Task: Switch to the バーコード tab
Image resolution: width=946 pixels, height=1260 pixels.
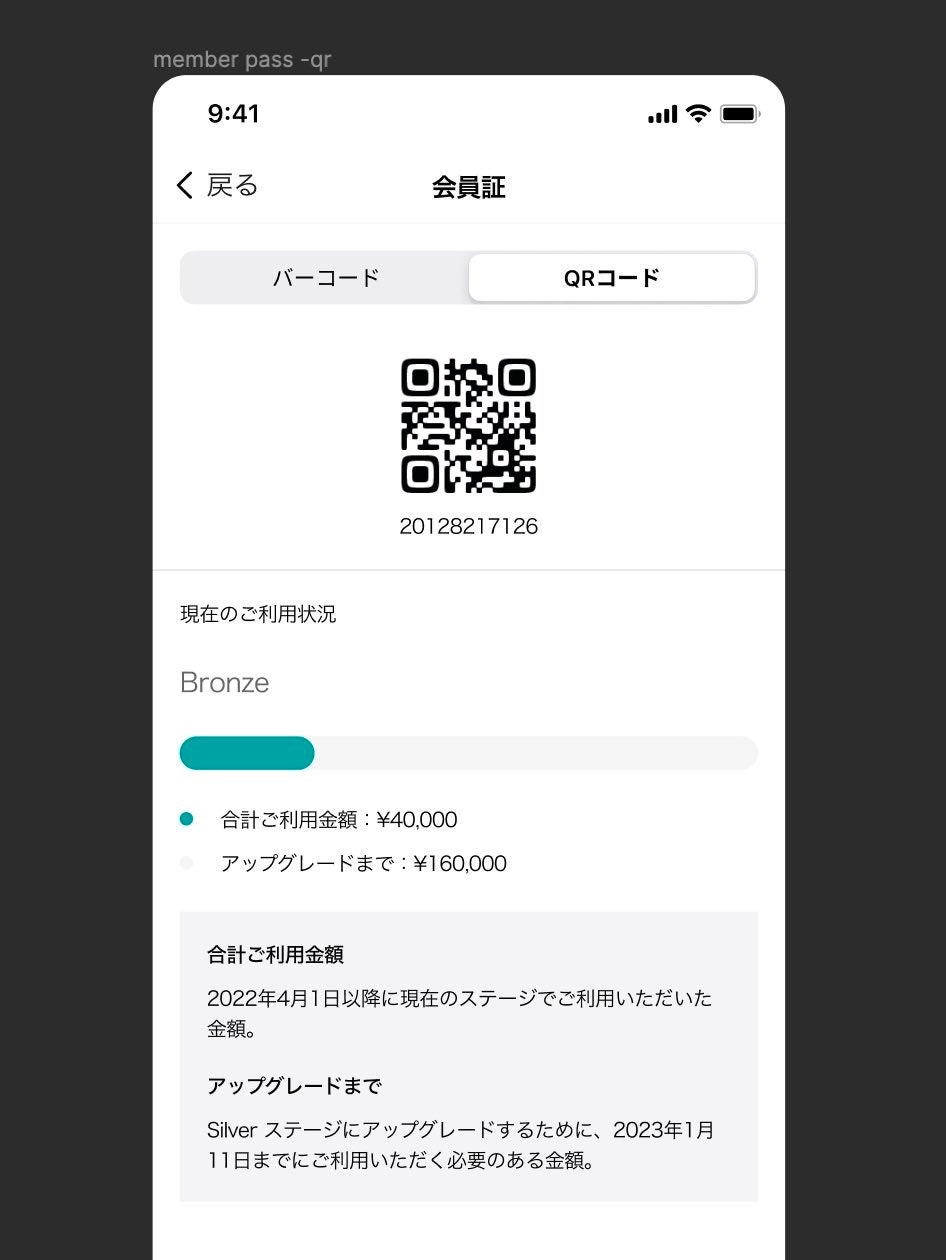Action: [x=326, y=278]
